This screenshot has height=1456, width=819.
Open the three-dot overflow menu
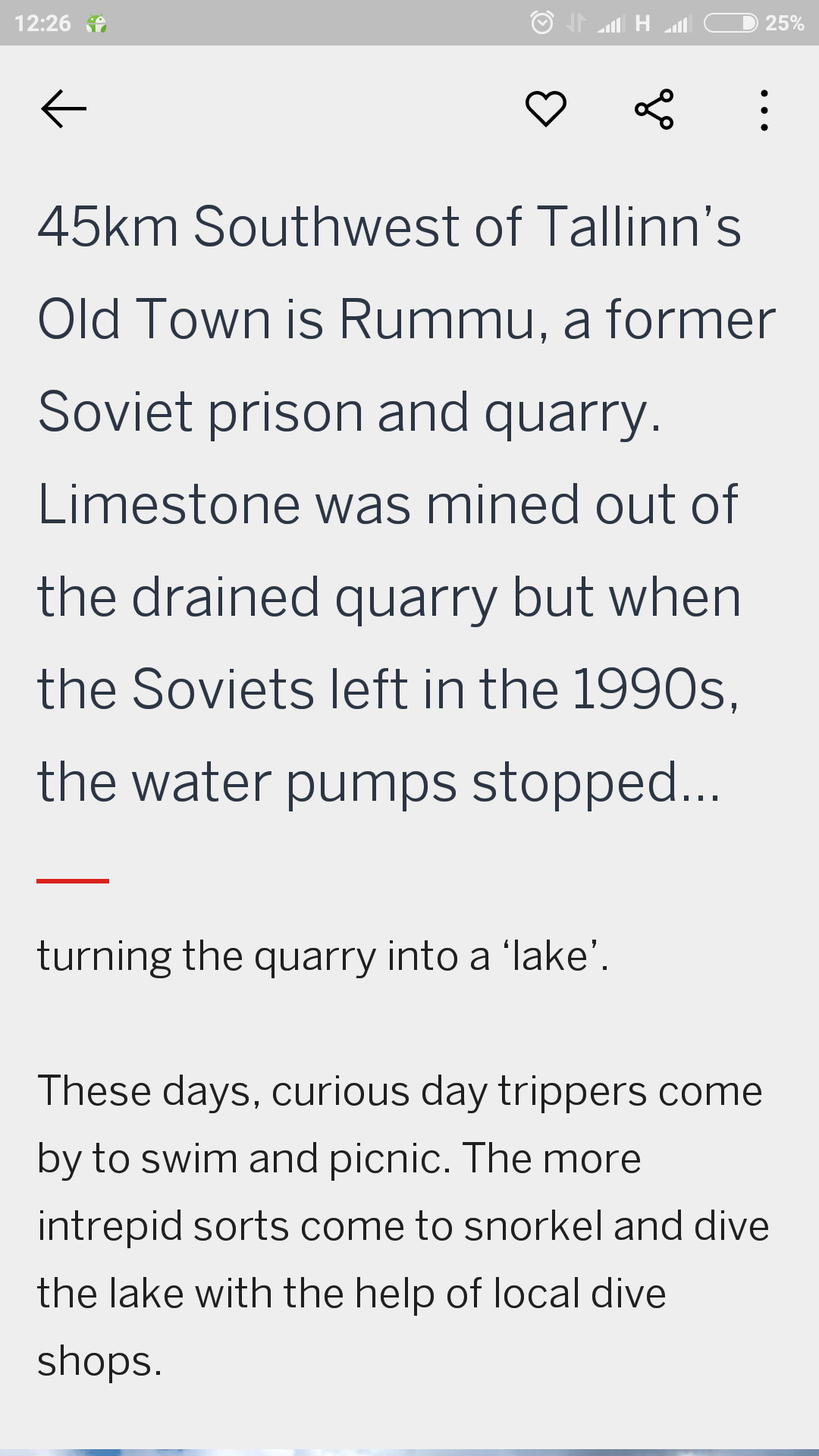(764, 110)
